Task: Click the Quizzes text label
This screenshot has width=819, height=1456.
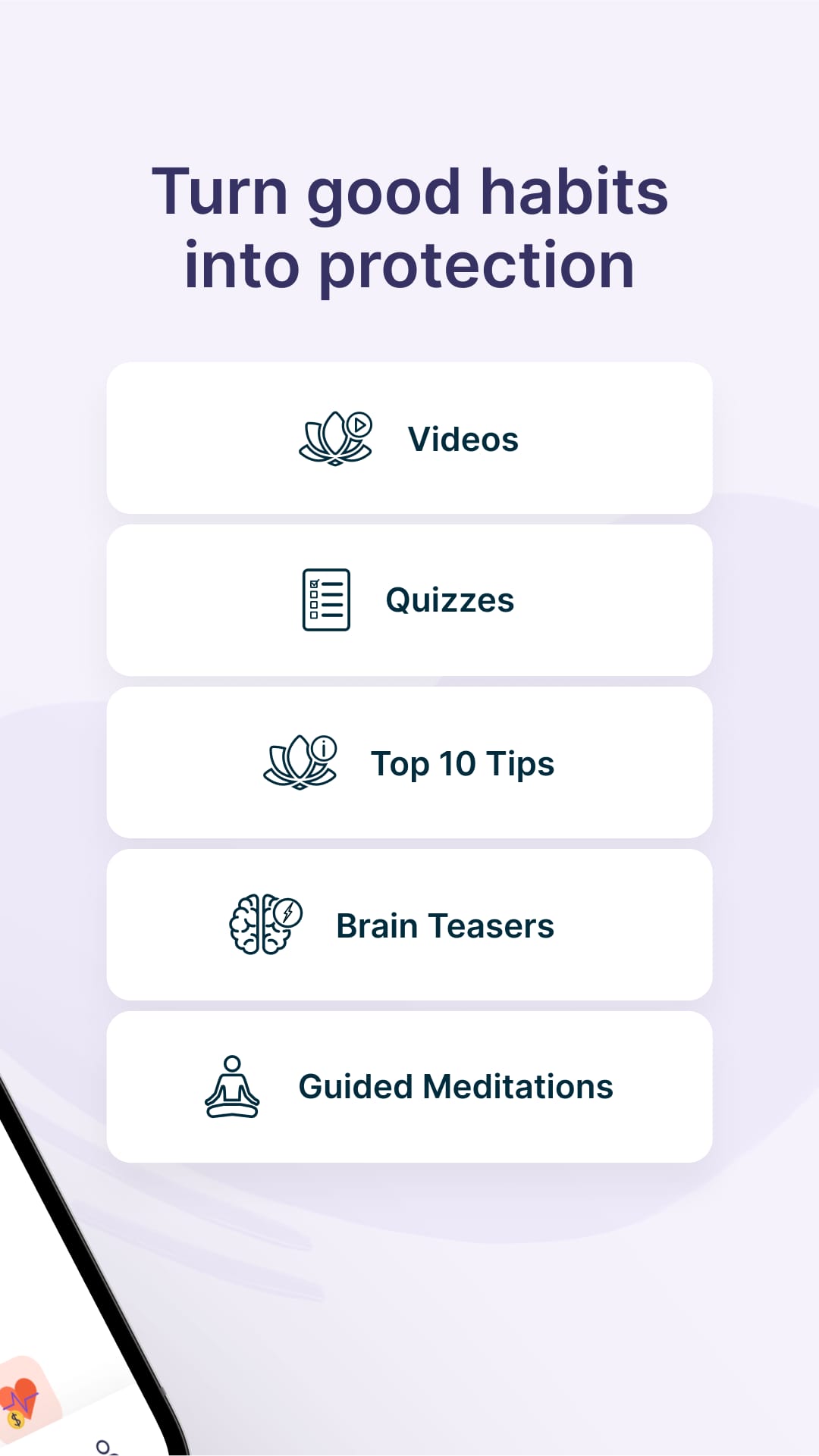Action: 449,600
